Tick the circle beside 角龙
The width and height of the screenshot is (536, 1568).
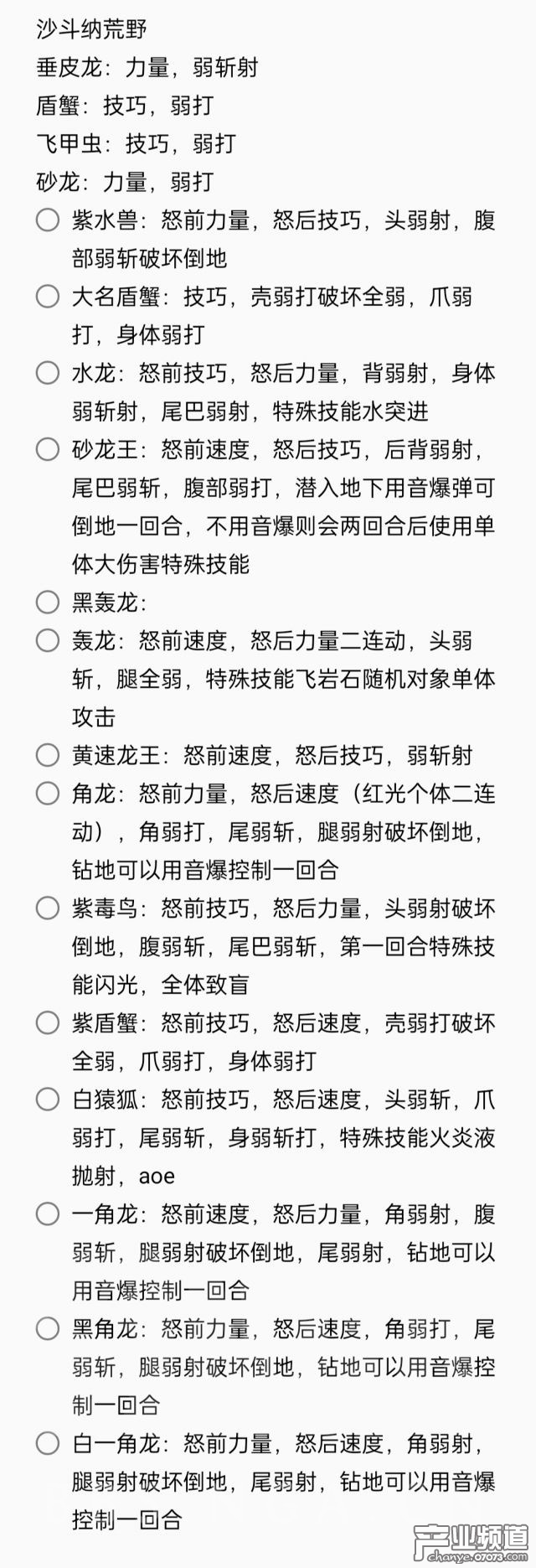pyautogui.click(x=48, y=793)
